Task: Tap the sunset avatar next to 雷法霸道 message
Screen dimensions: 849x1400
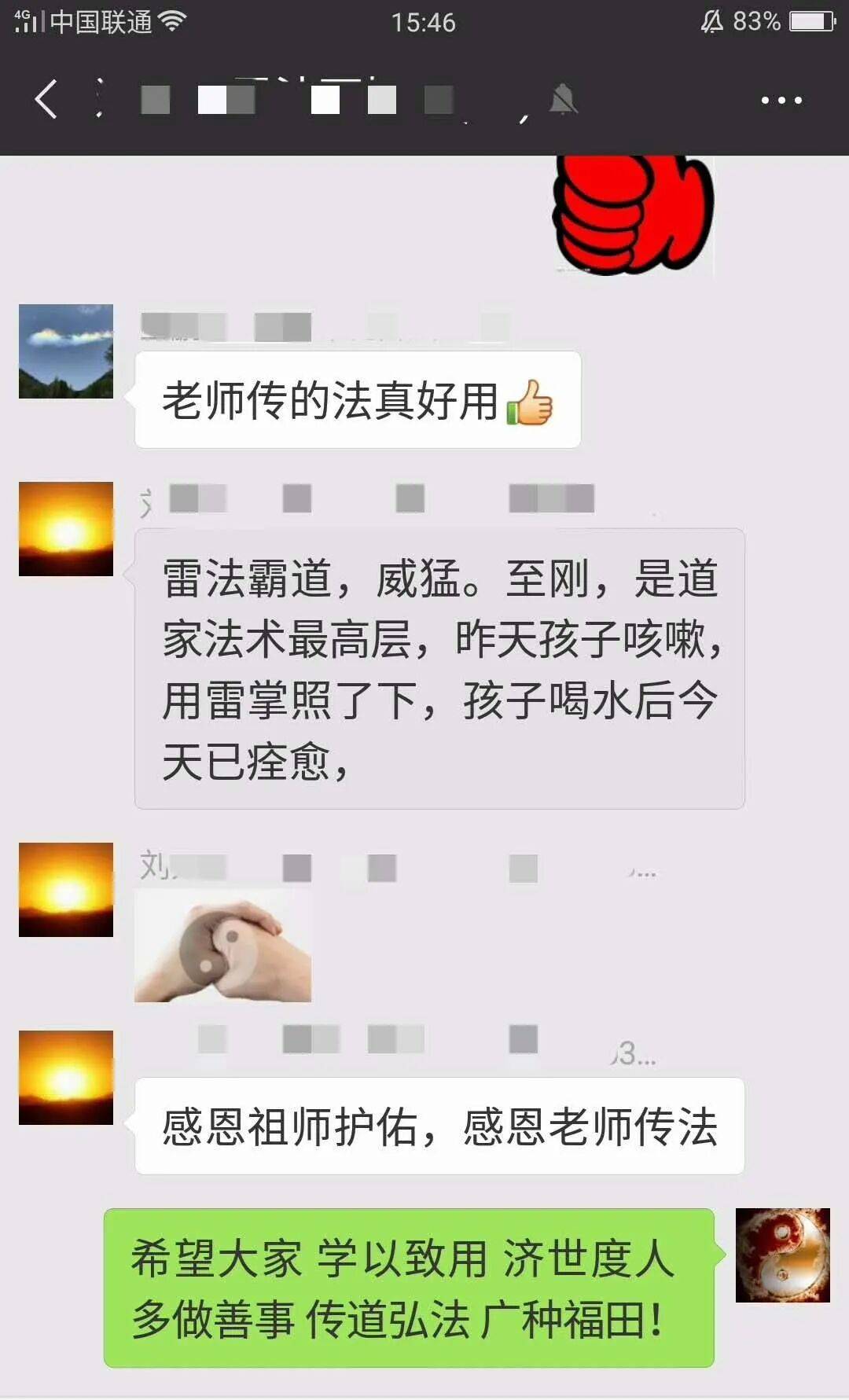Action: point(66,529)
